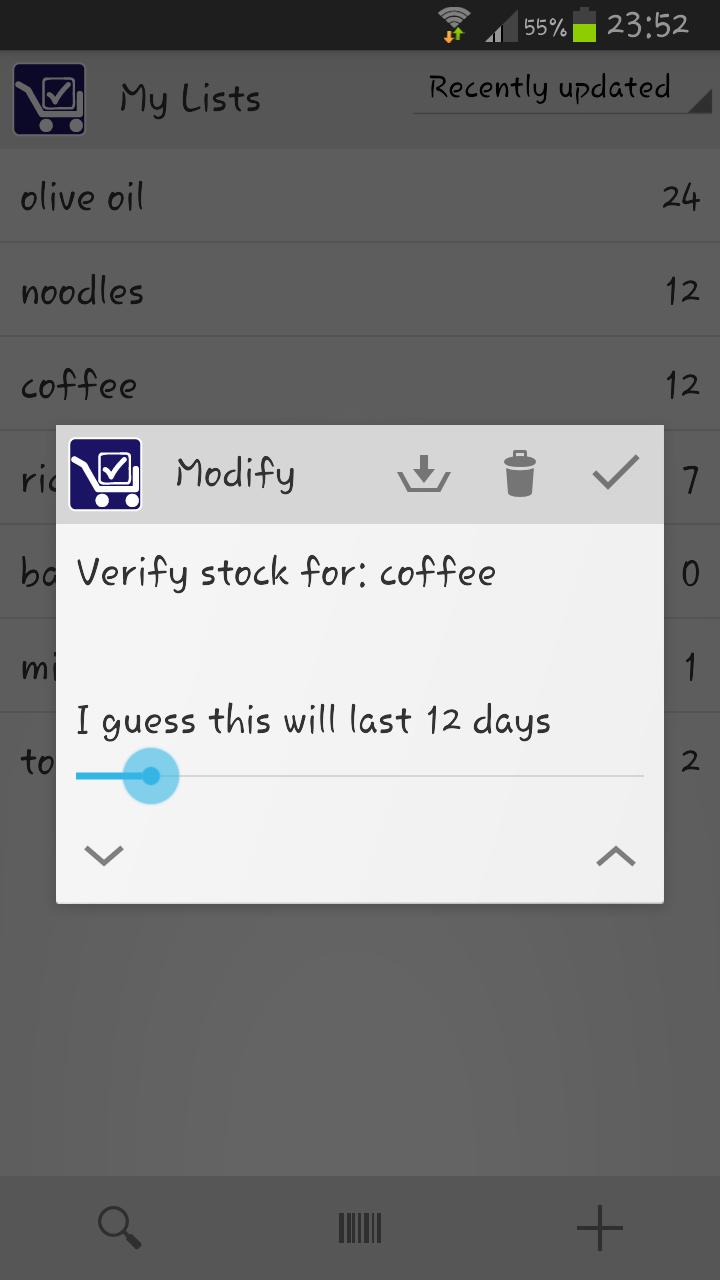The width and height of the screenshot is (720, 1280).
Task: Tap the barcode scanner icon
Action: pos(360,1228)
